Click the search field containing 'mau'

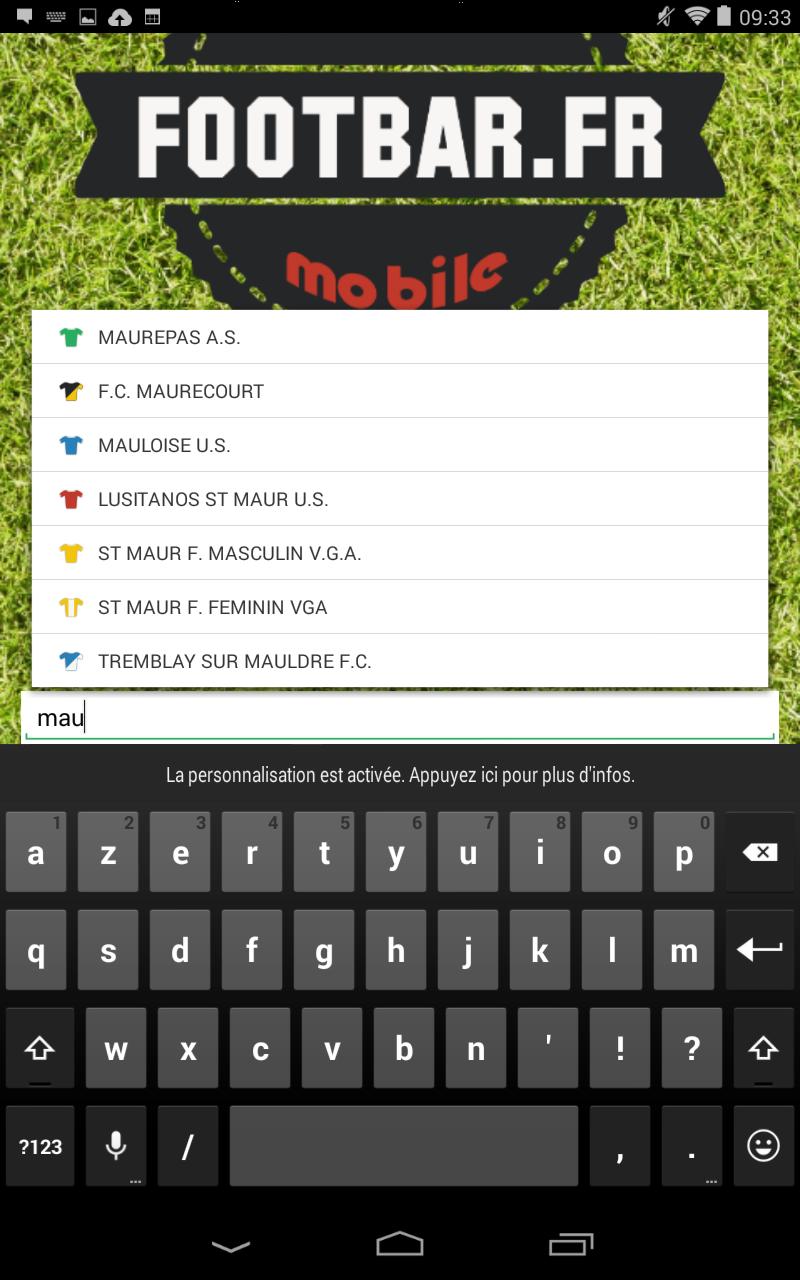click(400, 715)
